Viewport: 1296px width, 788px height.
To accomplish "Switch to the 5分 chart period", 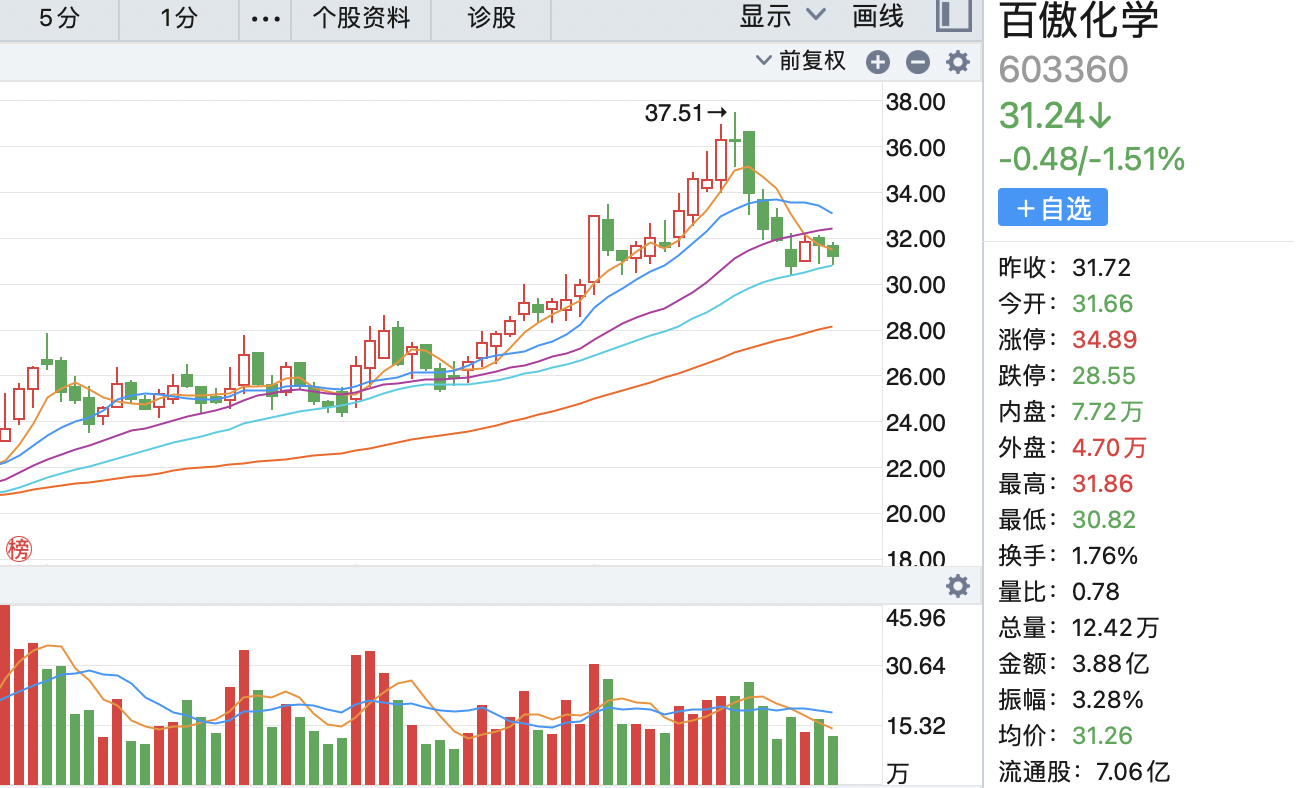I will (59, 18).
